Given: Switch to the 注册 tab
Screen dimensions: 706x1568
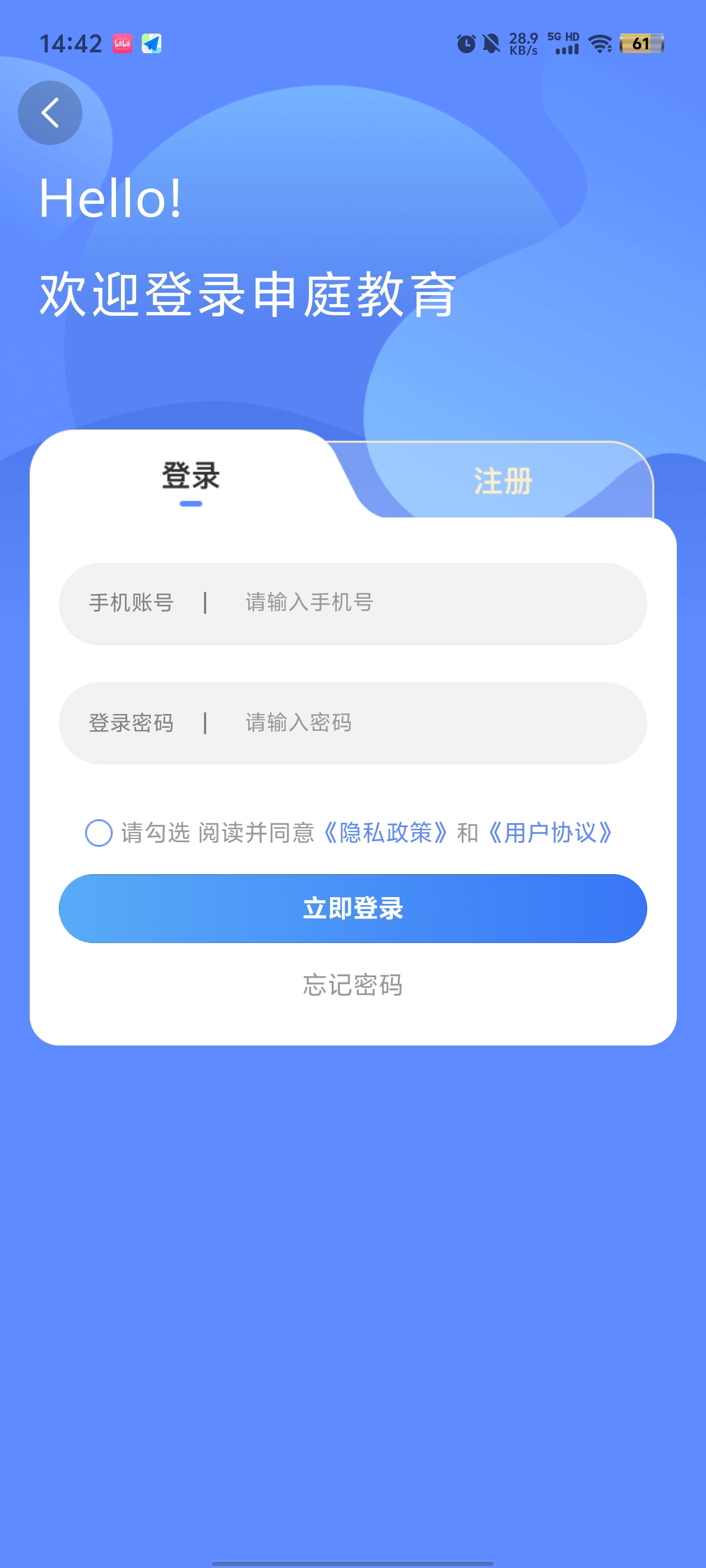Looking at the screenshot, I should (503, 481).
